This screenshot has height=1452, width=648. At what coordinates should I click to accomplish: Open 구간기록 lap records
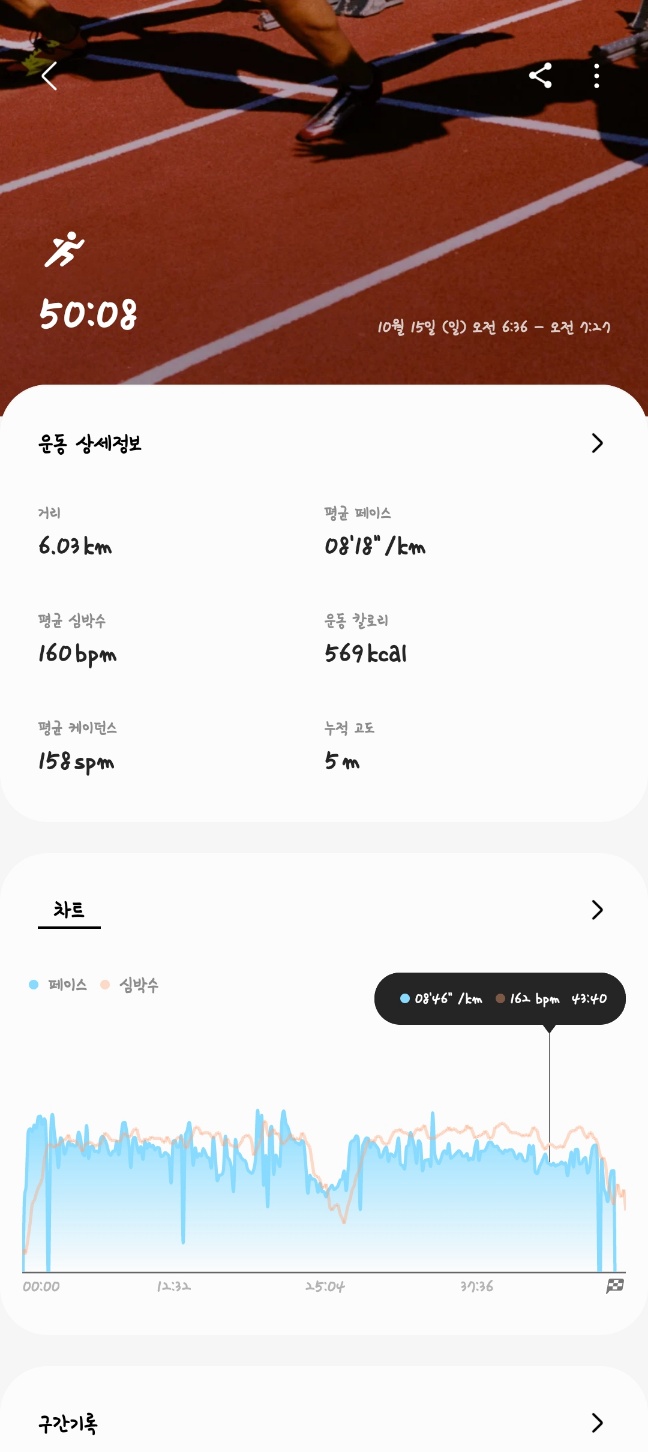click(x=597, y=1423)
